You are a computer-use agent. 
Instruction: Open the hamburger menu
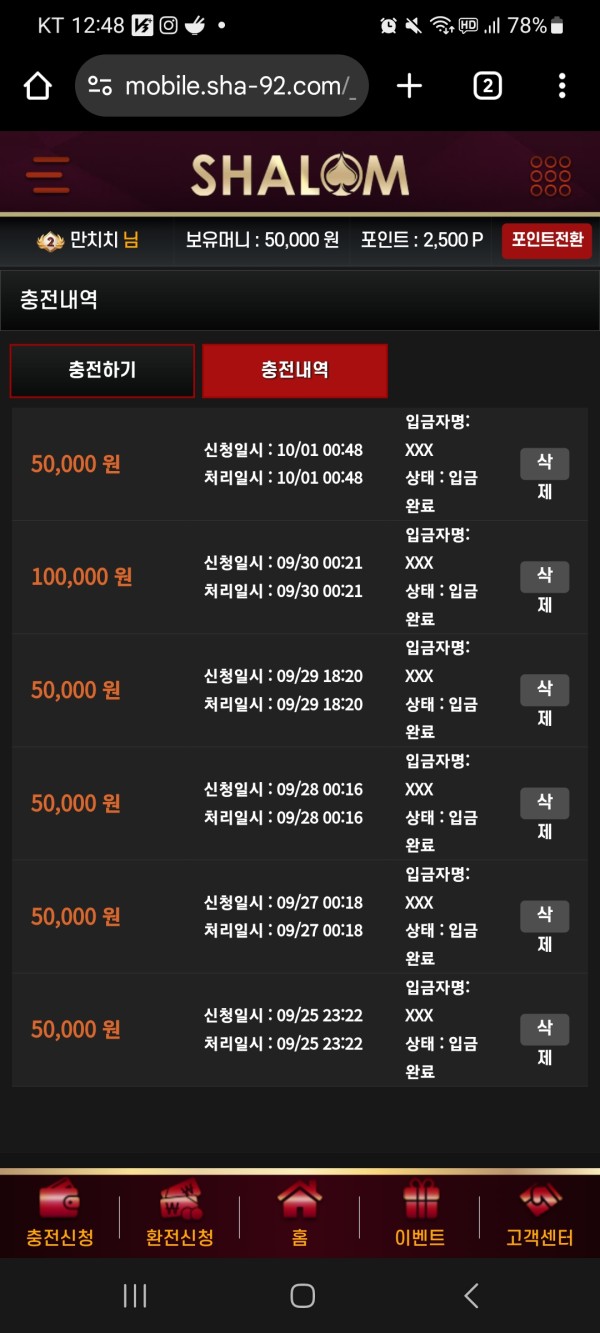point(47,174)
